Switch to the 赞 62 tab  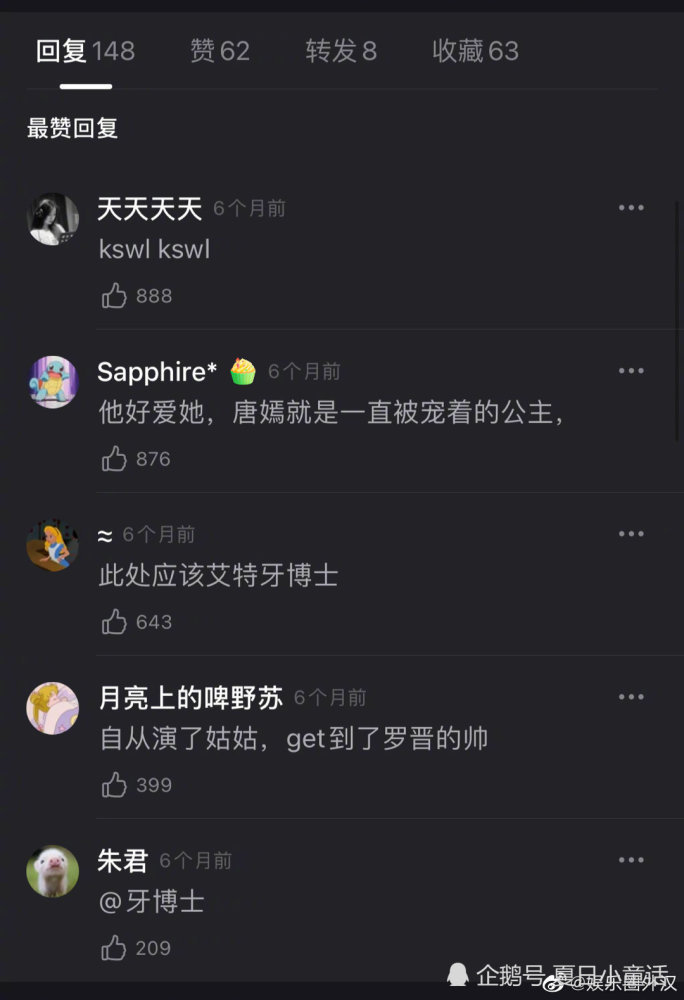(219, 51)
